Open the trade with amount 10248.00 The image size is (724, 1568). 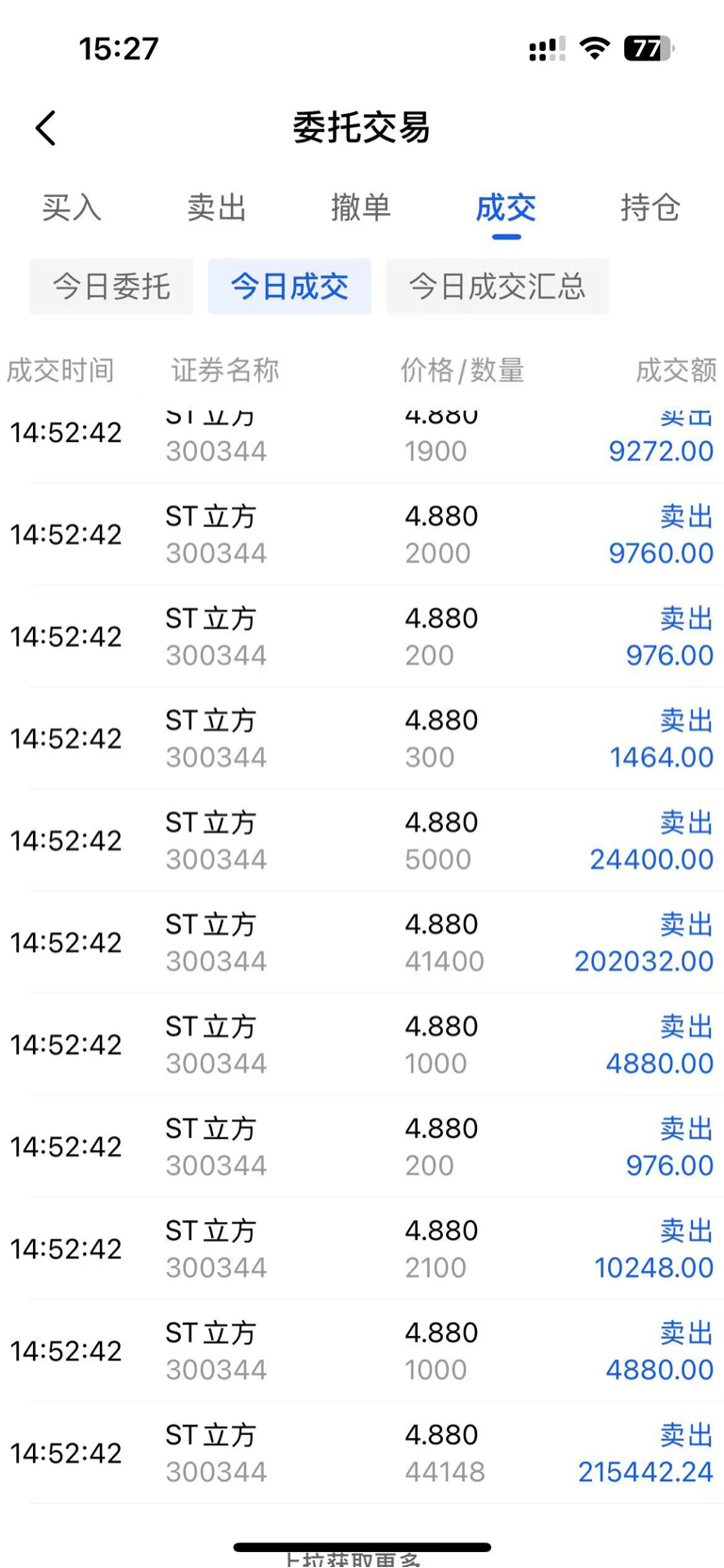tap(362, 1249)
